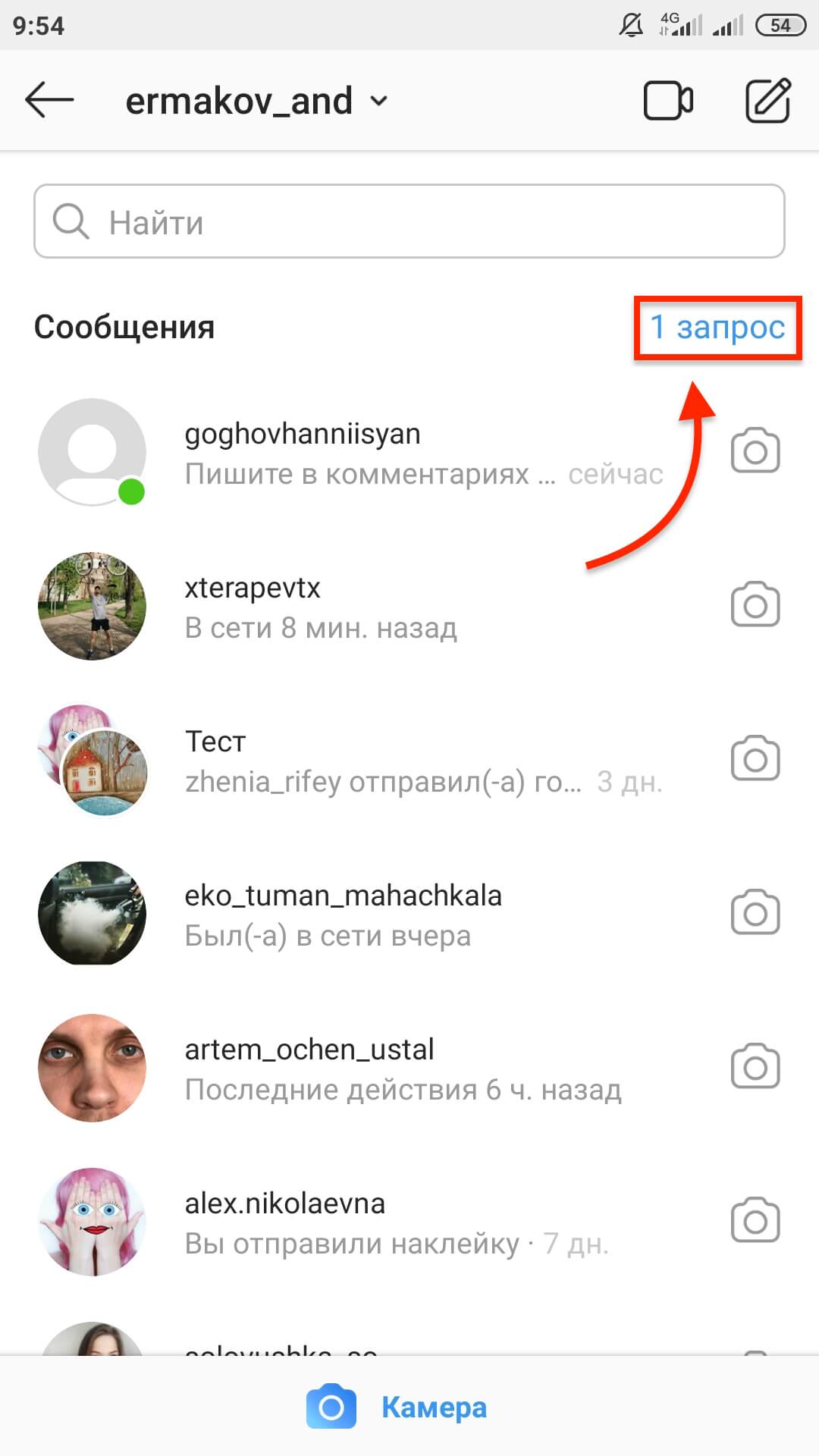Open camera icon next to Тест
Image resolution: width=819 pixels, height=1456 pixels.
click(x=755, y=758)
